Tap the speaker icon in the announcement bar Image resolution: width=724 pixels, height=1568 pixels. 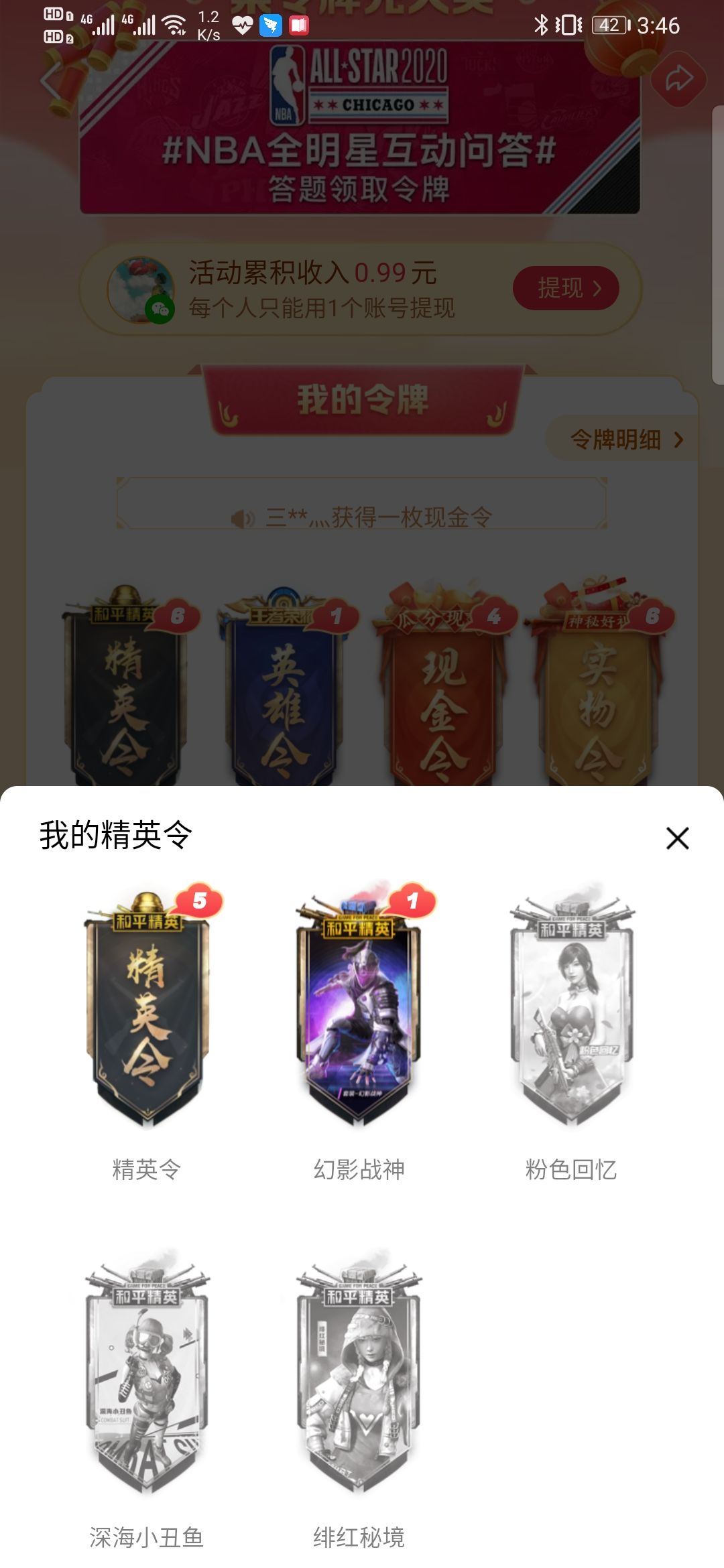[245, 517]
